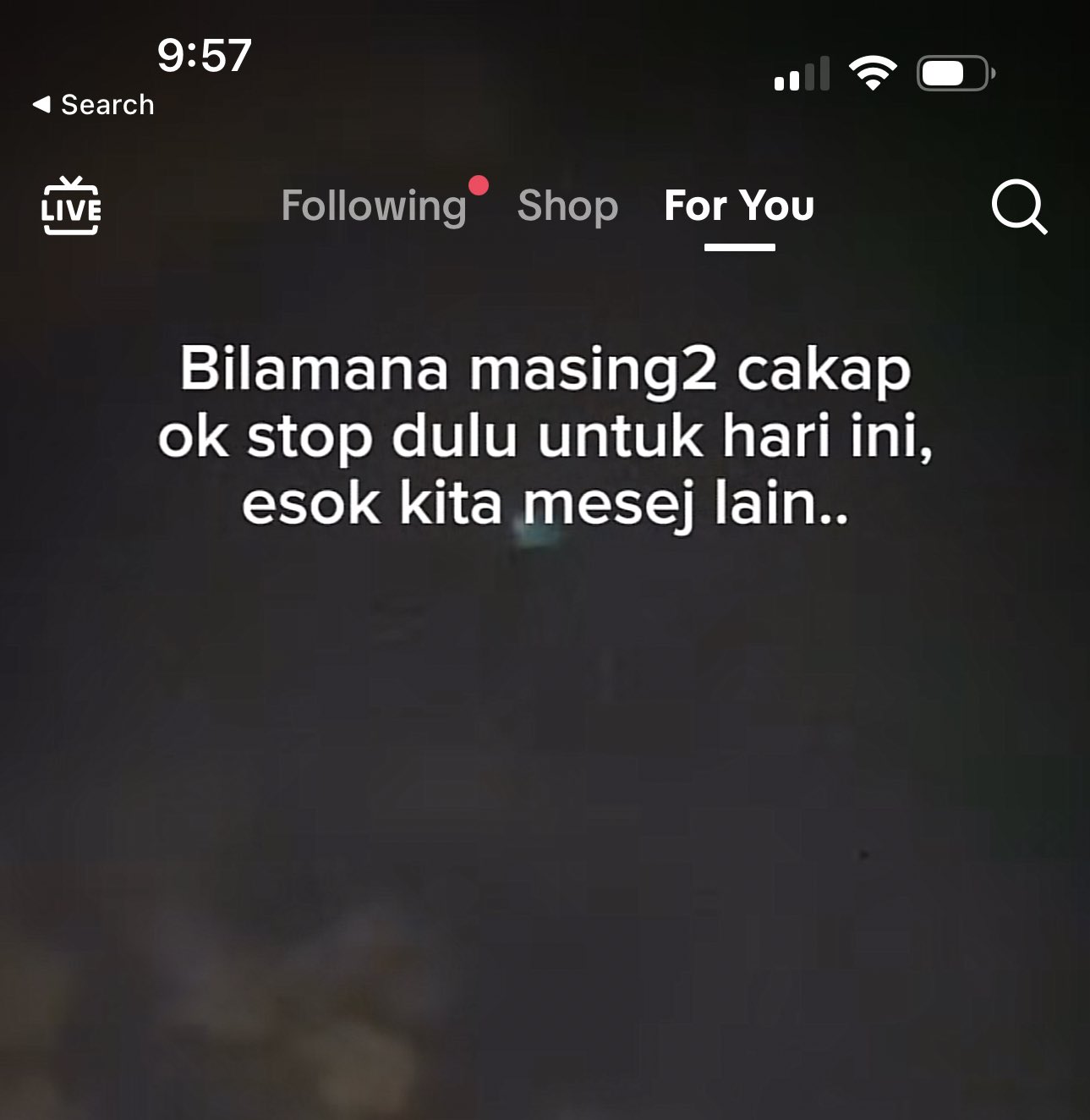Switch to the Following tab
The image size is (1090, 1120).
pos(374,206)
